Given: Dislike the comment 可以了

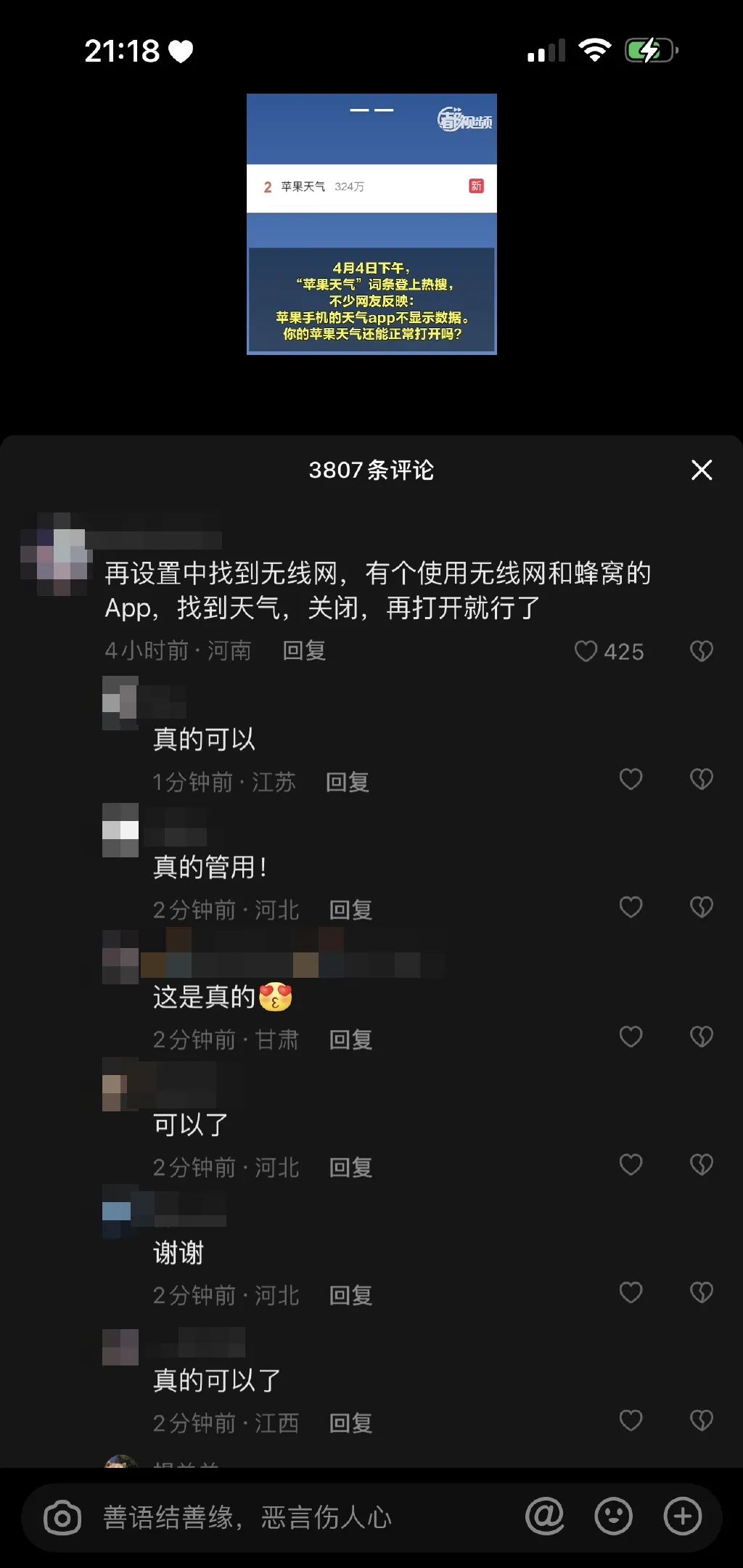Looking at the screenshot, I should tap(702, 1164).
